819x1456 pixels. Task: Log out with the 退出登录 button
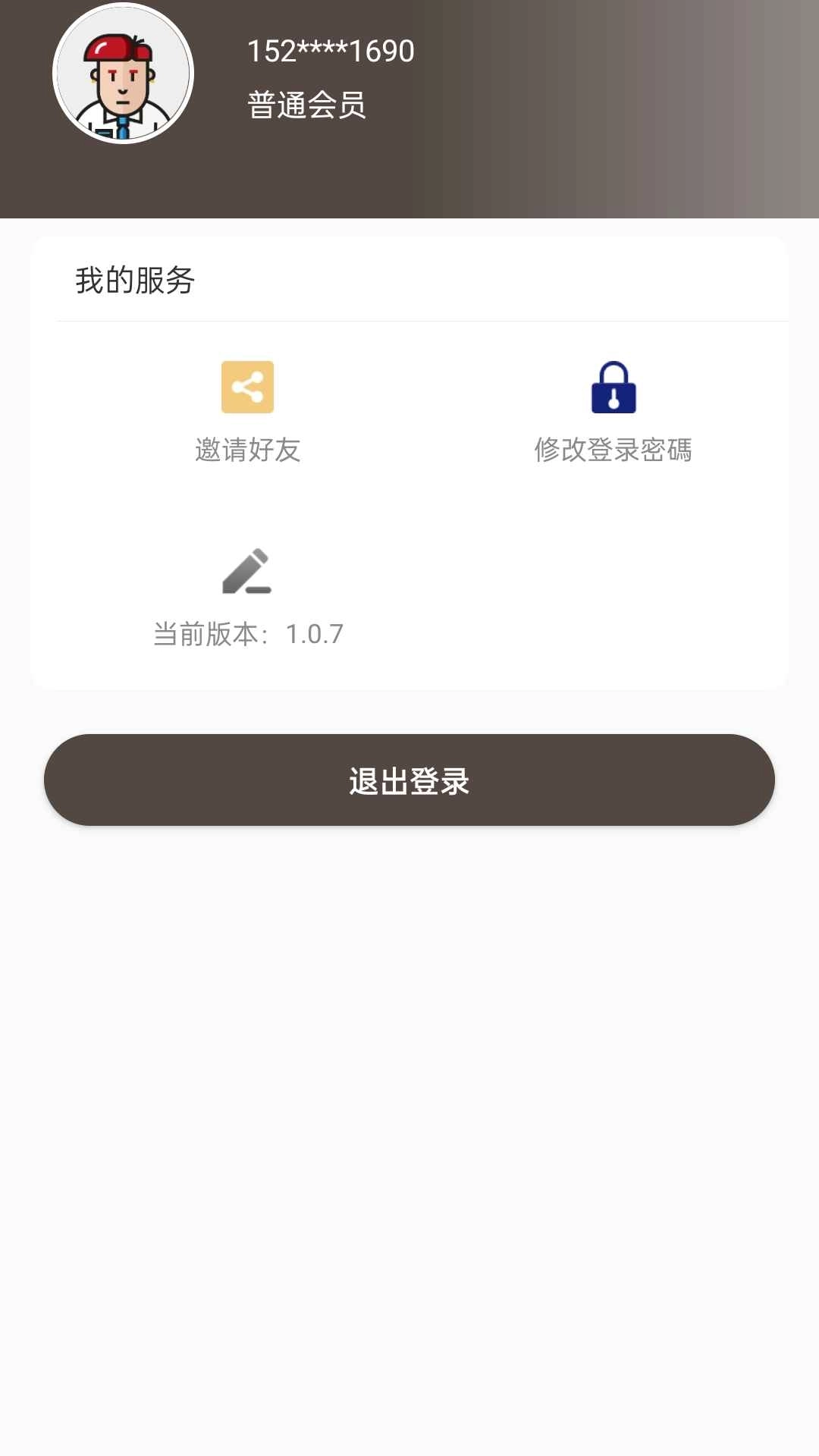tap(409, 780)
